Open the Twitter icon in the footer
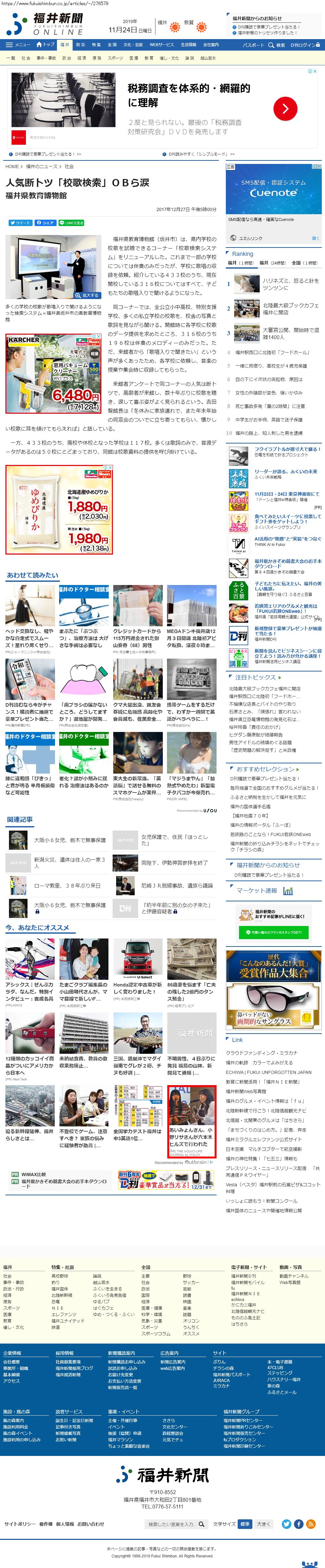 pyautogui.click(x=287, y=1524)
